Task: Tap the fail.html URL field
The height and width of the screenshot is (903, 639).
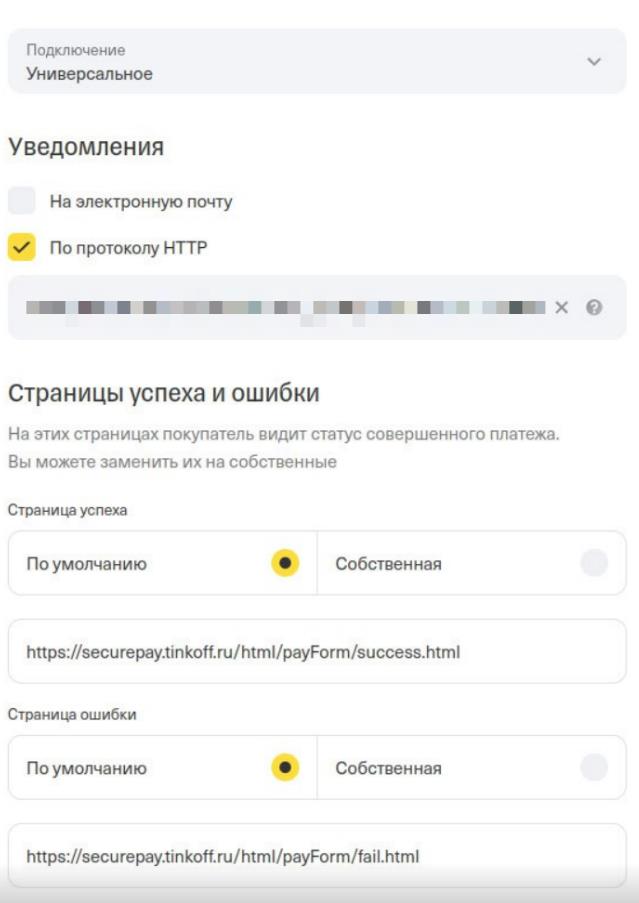Action: coord(316,855)
